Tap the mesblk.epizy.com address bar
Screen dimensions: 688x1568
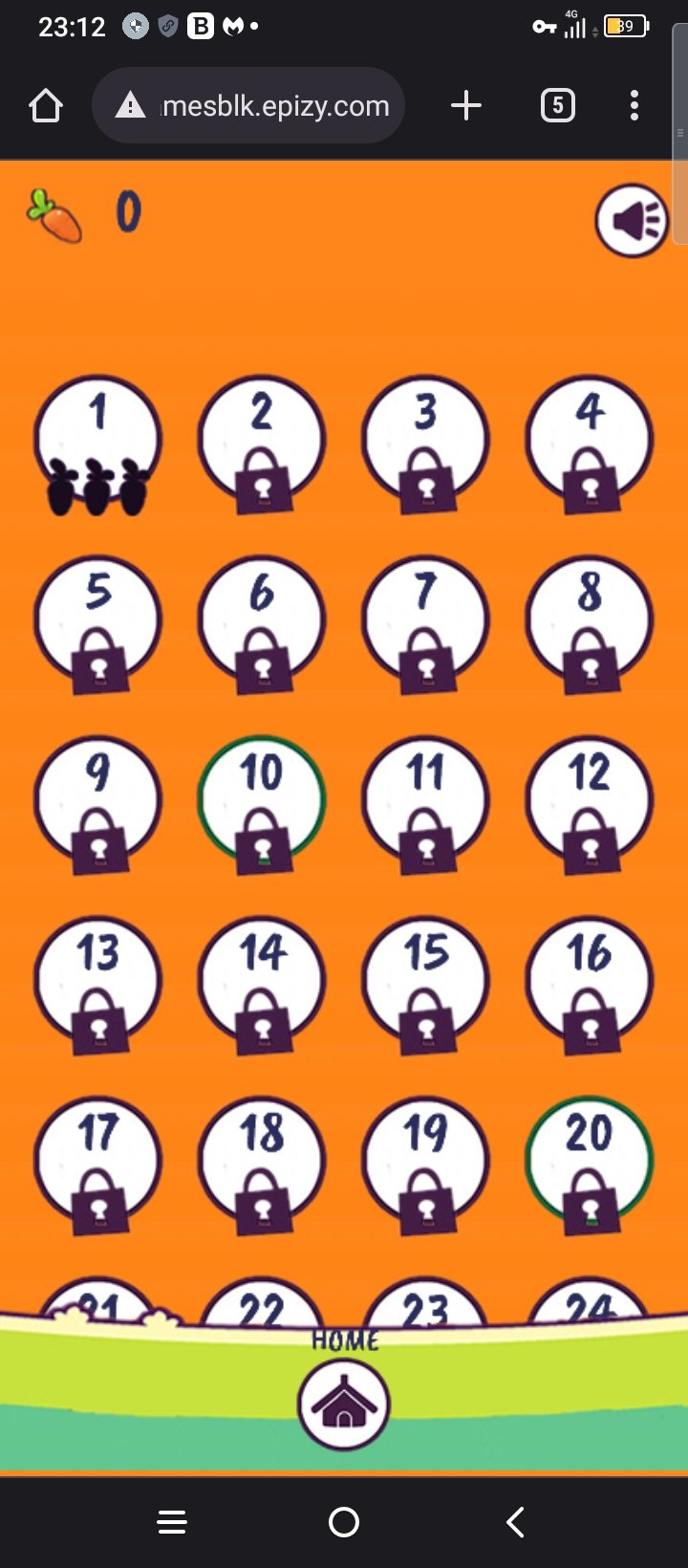[248, 106]
